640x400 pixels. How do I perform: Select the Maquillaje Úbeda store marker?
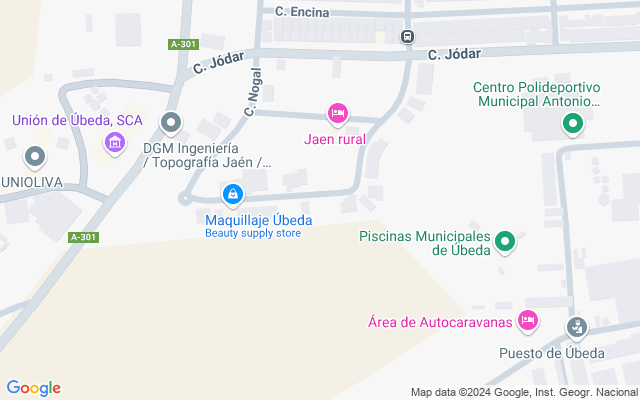click(x=232, y=193)
